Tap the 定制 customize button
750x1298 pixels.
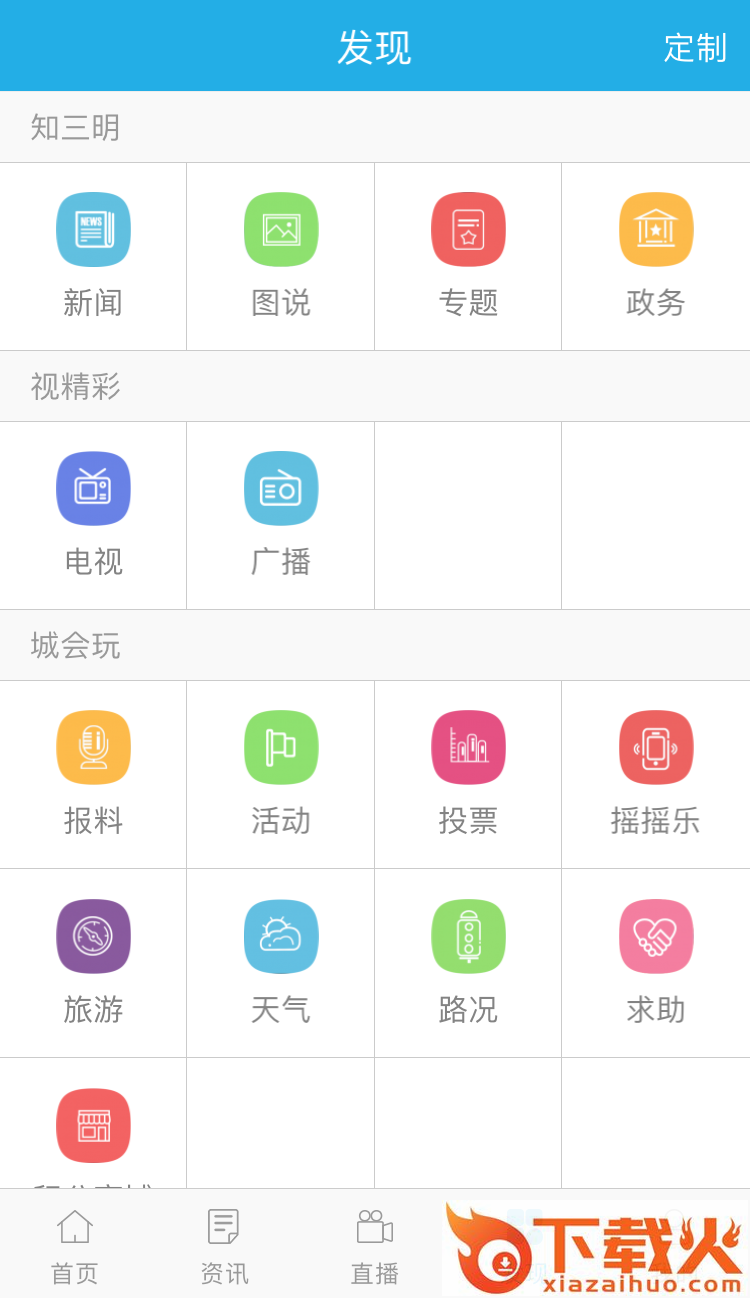coord(694,48)
